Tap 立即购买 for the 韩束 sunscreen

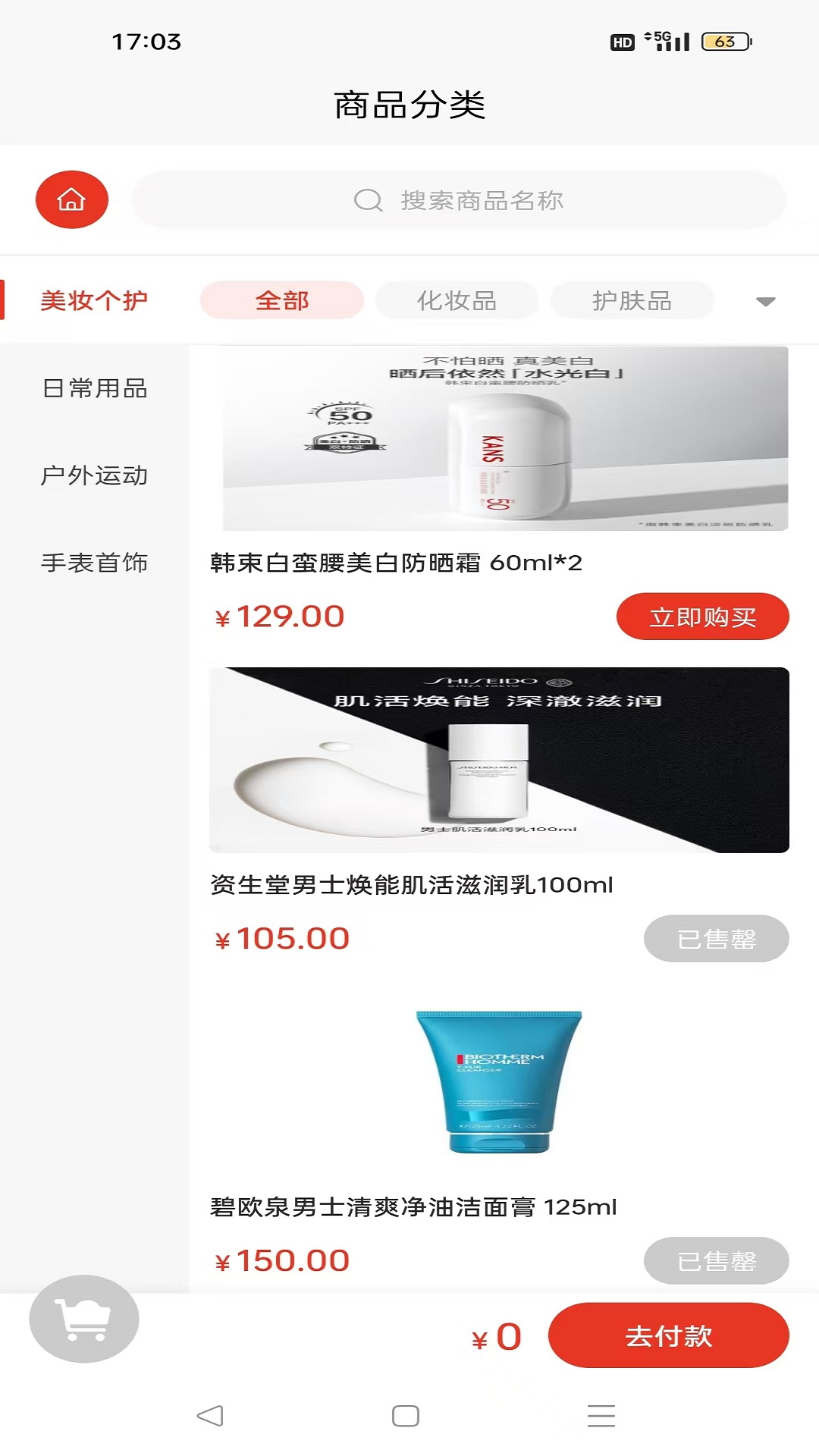coord(702,617)
